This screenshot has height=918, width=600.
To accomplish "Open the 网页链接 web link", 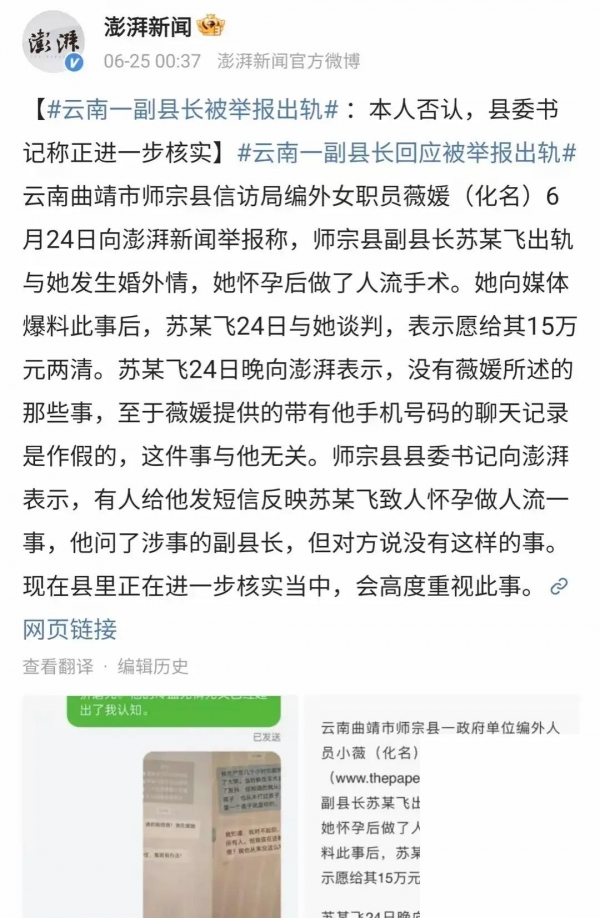I will pos(70,629).
